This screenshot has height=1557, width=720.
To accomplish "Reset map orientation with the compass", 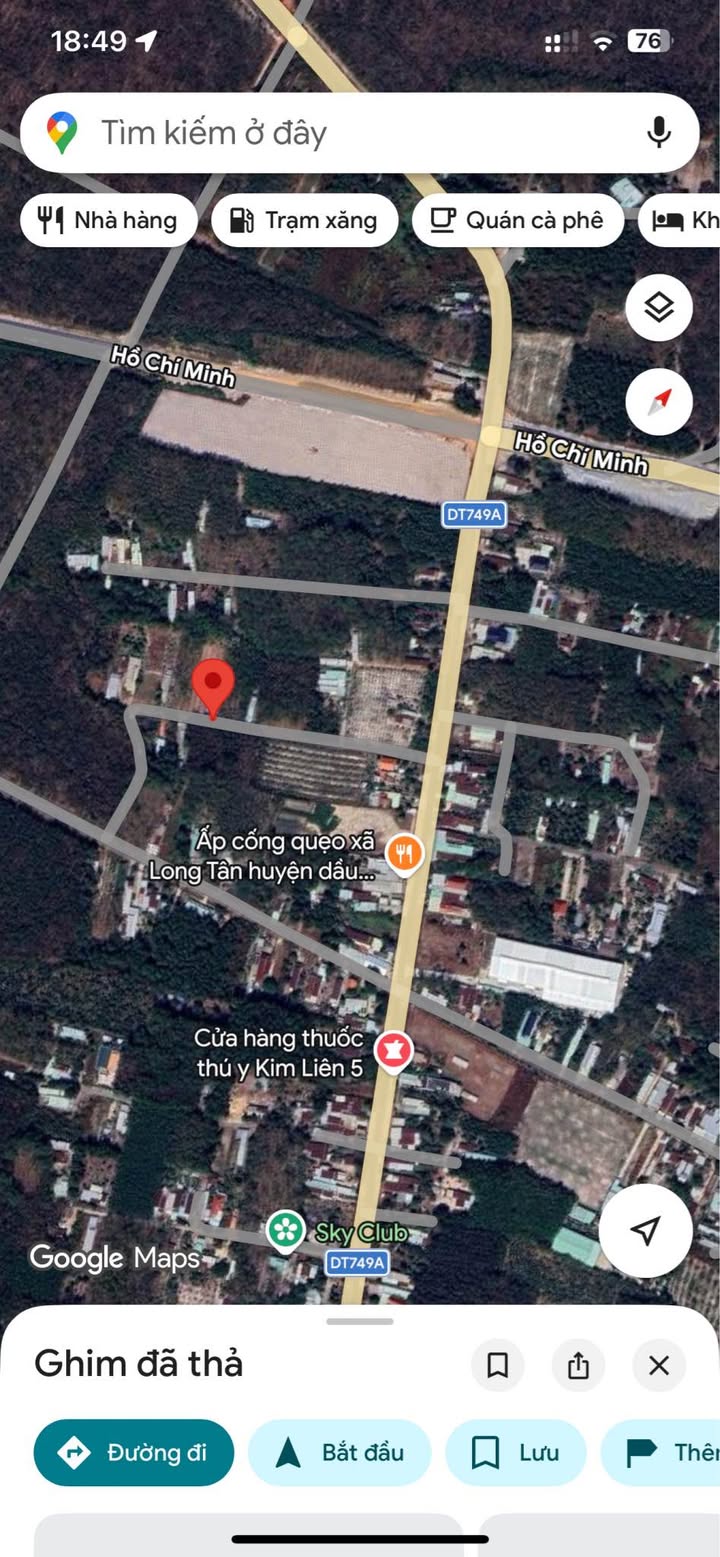I will pos(659,402).
